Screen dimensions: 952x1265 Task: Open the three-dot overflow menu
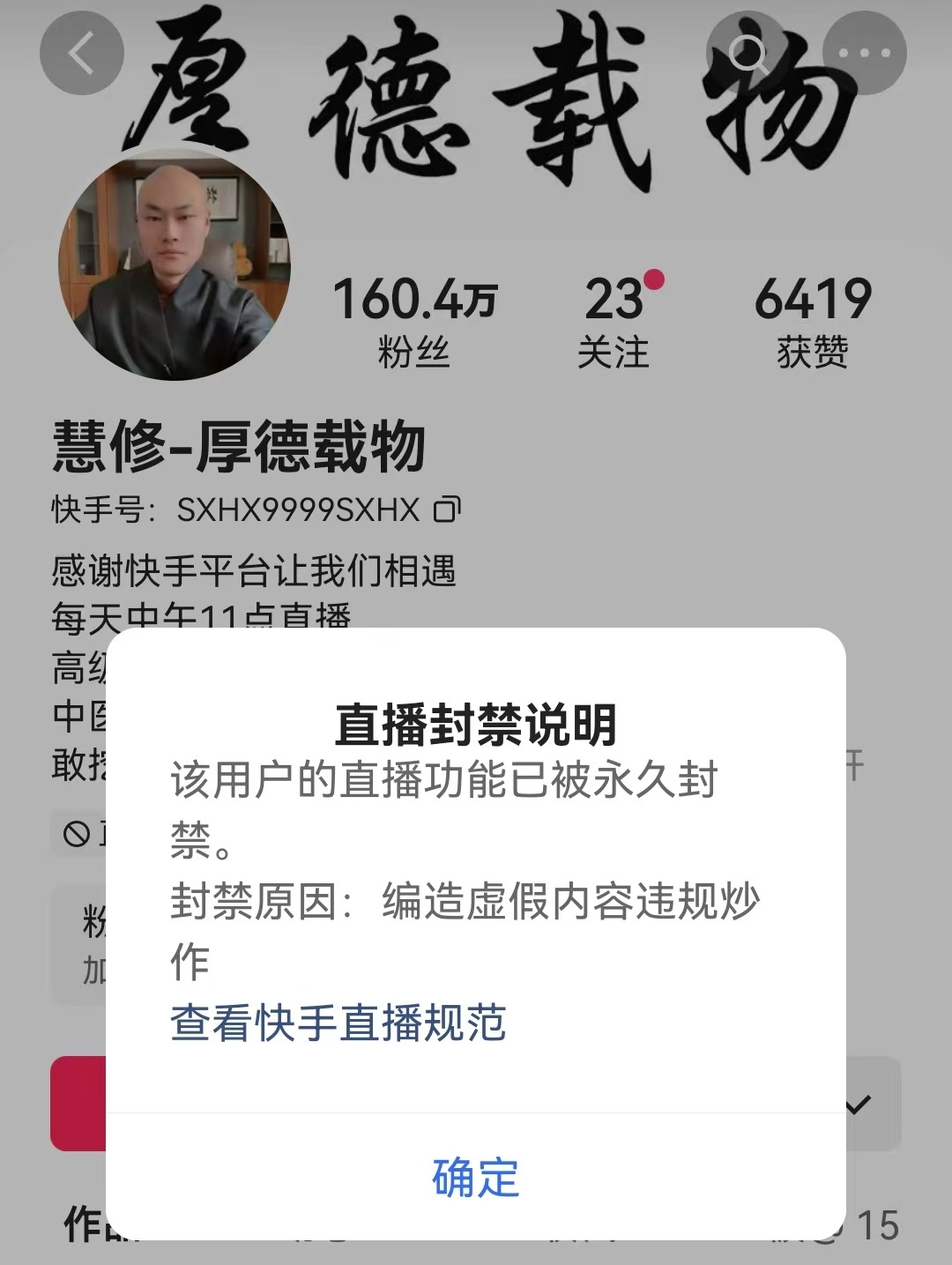tap(864, 54)
